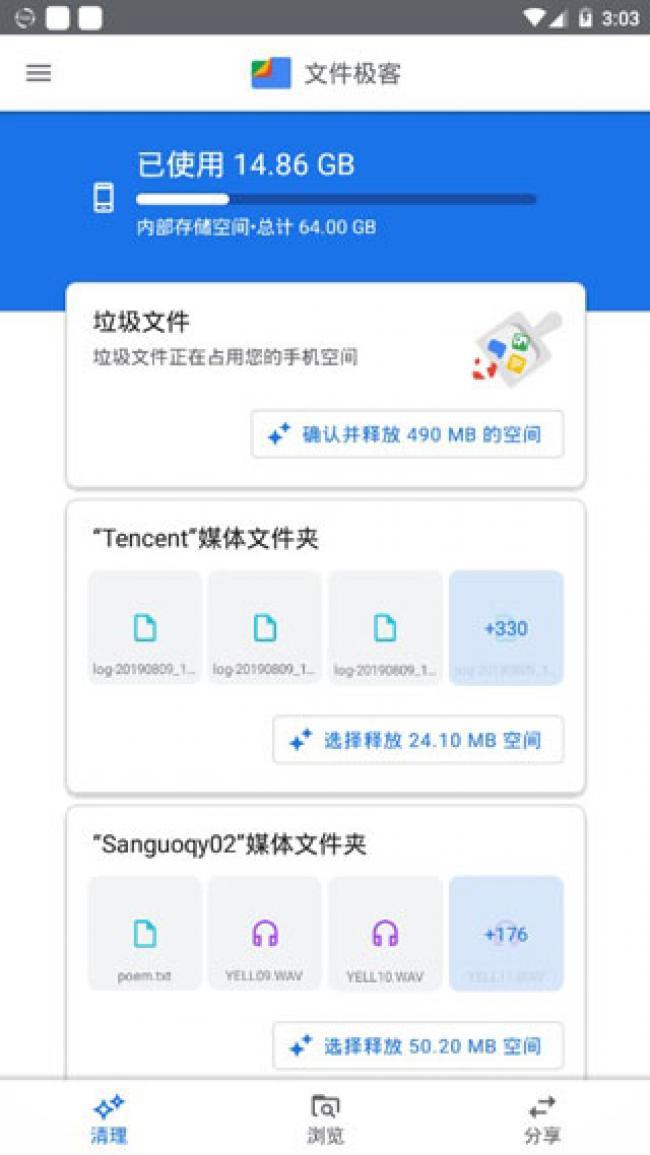The height and width of the screenshot is (1155, 650).
Task: Tap 选择释放 50.20 MB 空间 button
Action: 418,1046
